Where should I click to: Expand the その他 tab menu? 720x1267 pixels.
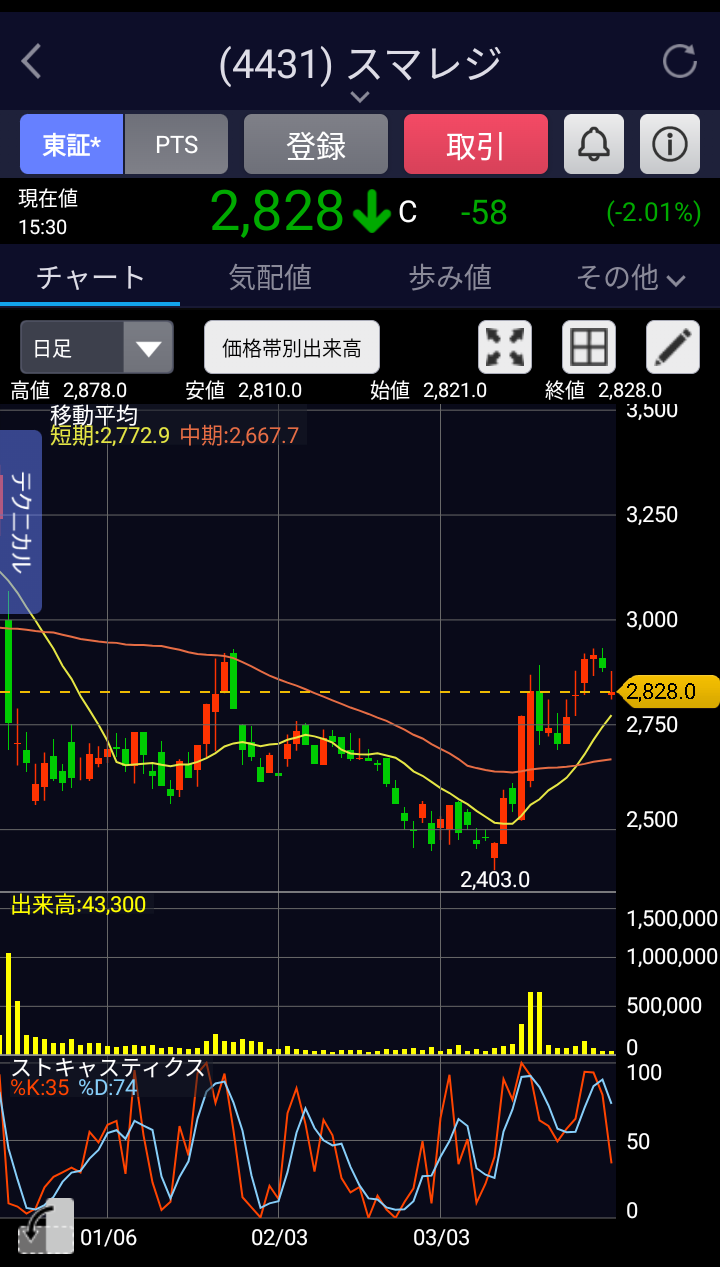(630, 277)
